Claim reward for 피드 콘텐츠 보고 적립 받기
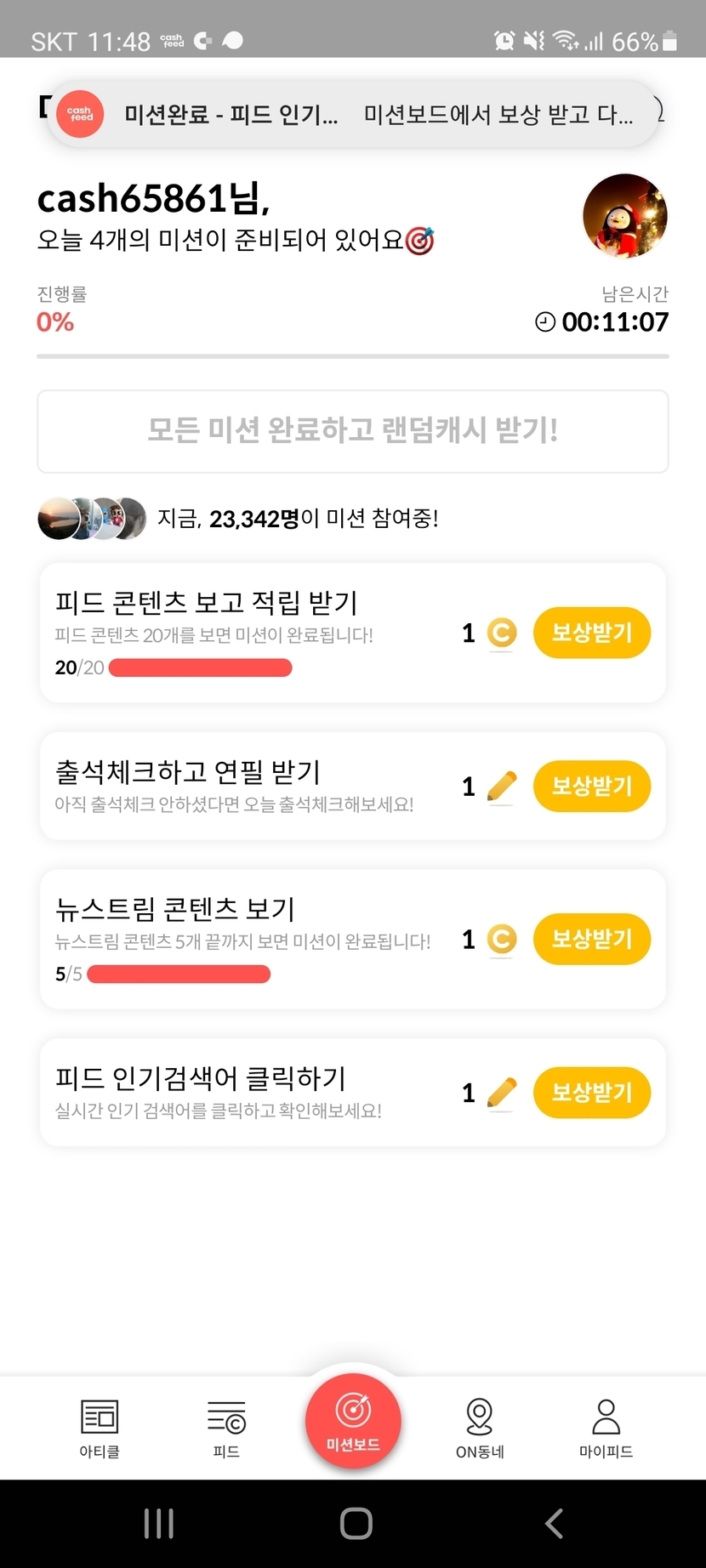This screenshot has height=1568, width=706. click(x=591, y=633)
